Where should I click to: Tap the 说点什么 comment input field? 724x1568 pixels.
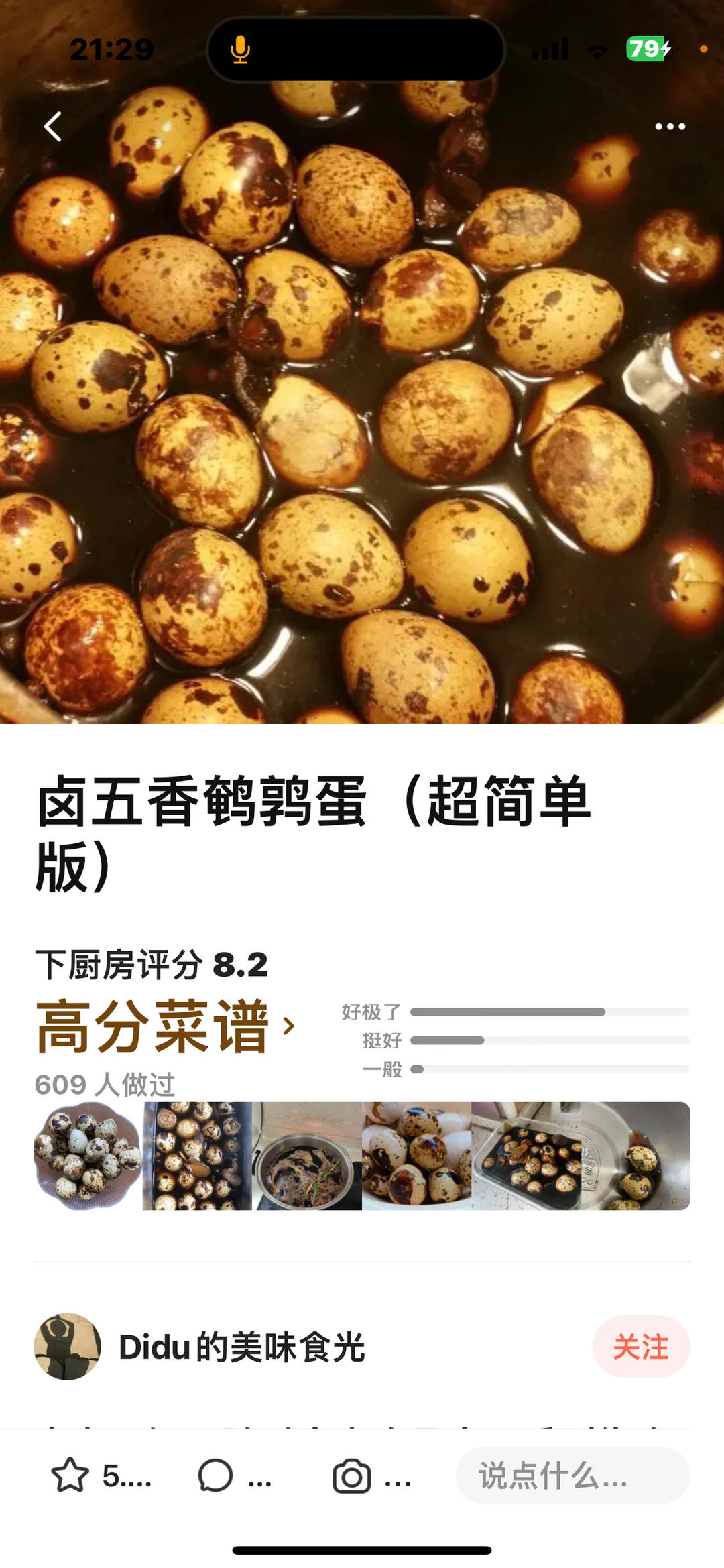click(572, 1475)
